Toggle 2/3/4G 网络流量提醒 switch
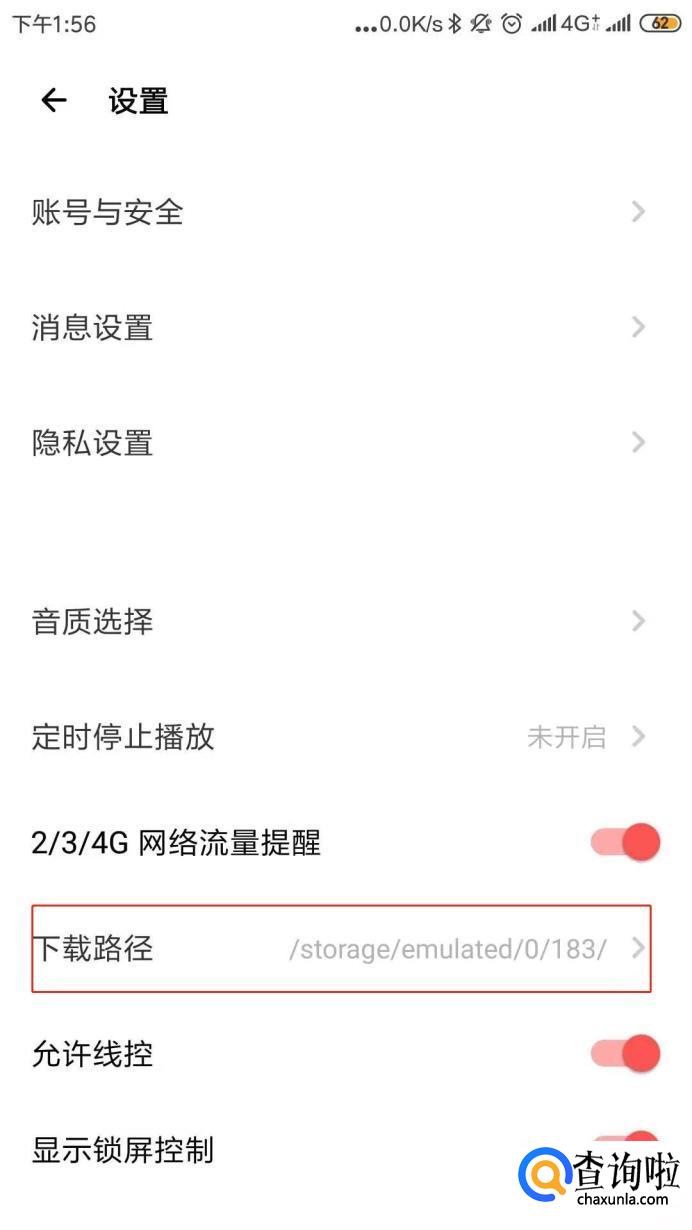Screen dimensions: 692x1230 click(x=626, y=842)
